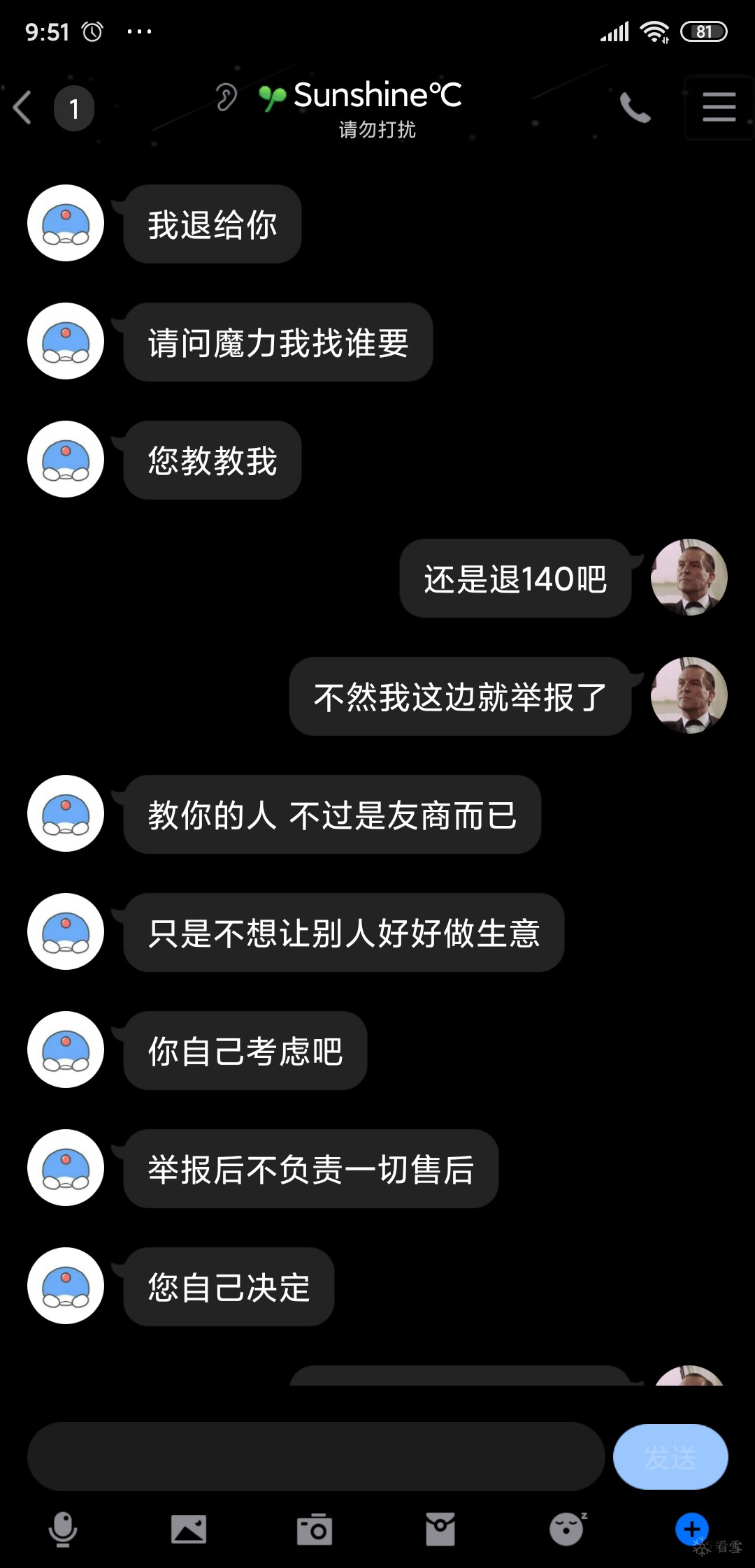Open the photo gallery picker
Viewport: 755px width, 1568px height.
189,1530
